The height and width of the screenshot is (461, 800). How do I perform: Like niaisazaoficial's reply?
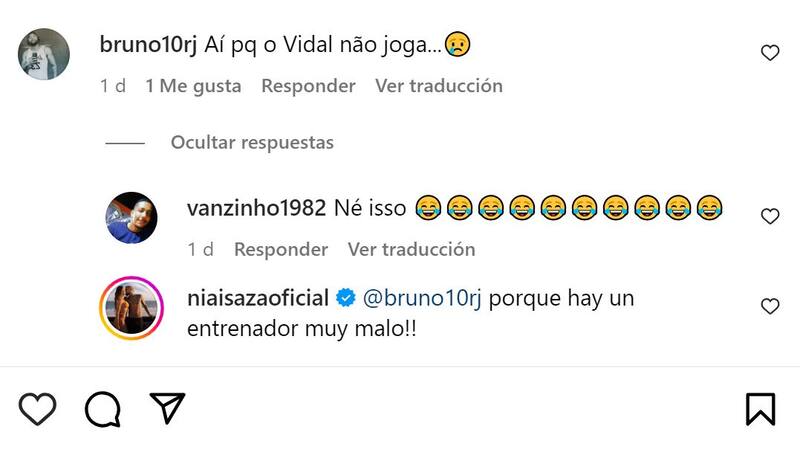tap(769, 306)
